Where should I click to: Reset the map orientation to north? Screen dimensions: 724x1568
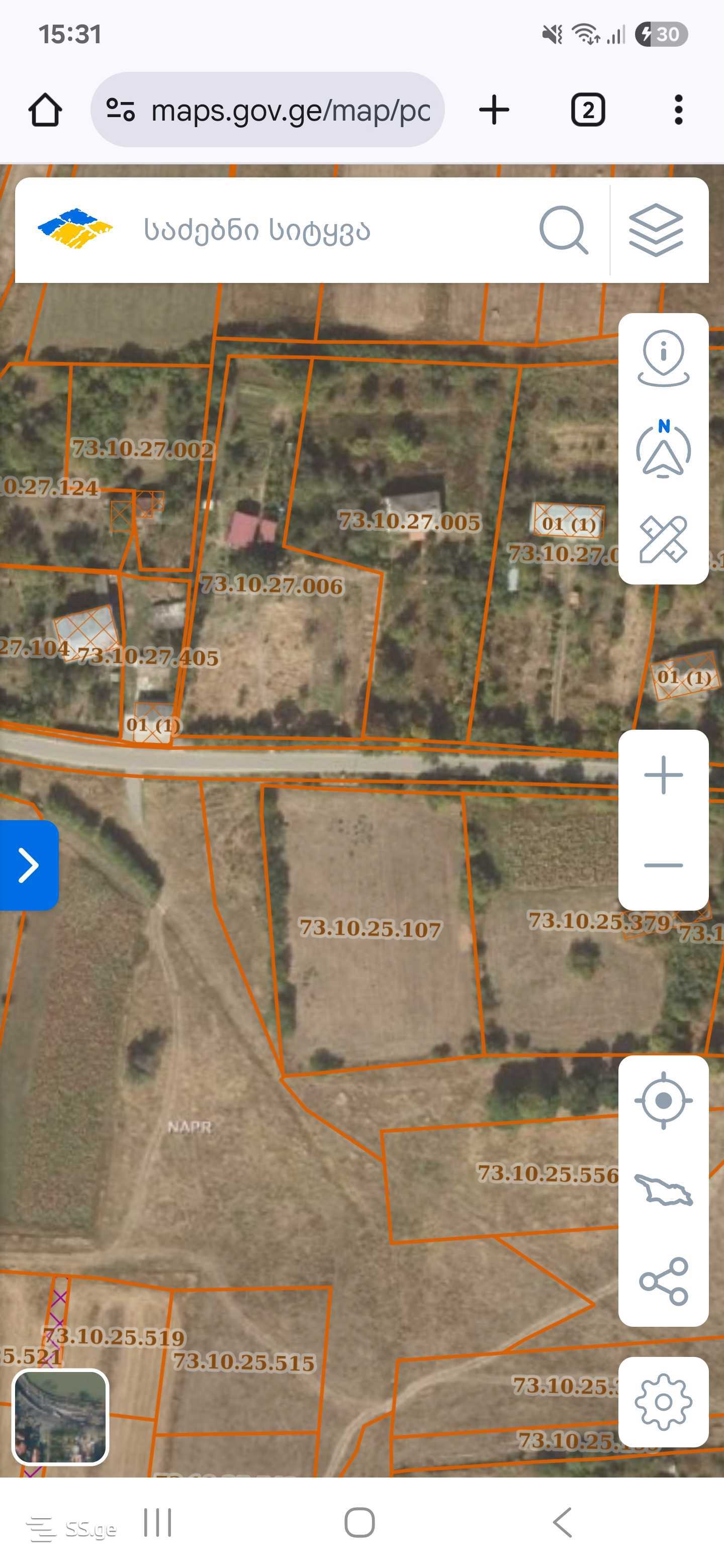[663, 449]
